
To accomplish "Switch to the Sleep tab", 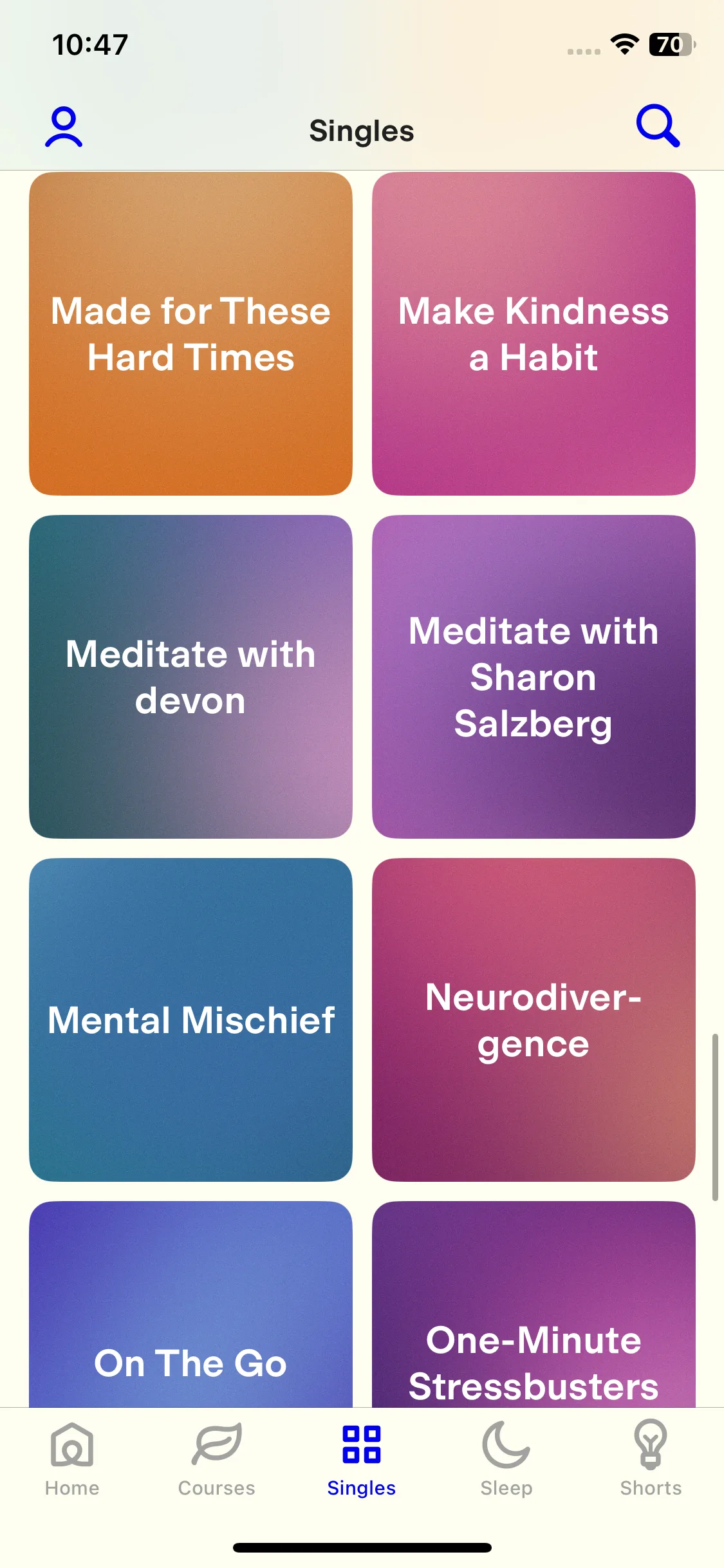I will 506,1459.
